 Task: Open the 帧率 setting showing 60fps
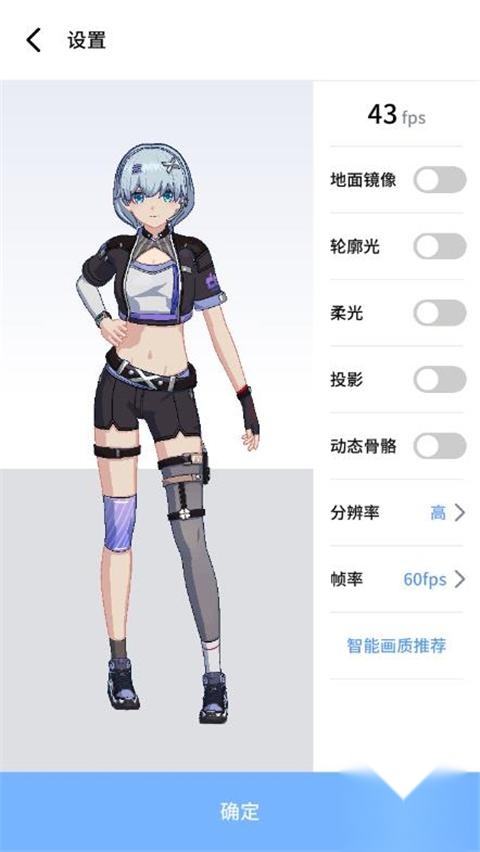tap(397, 579)
